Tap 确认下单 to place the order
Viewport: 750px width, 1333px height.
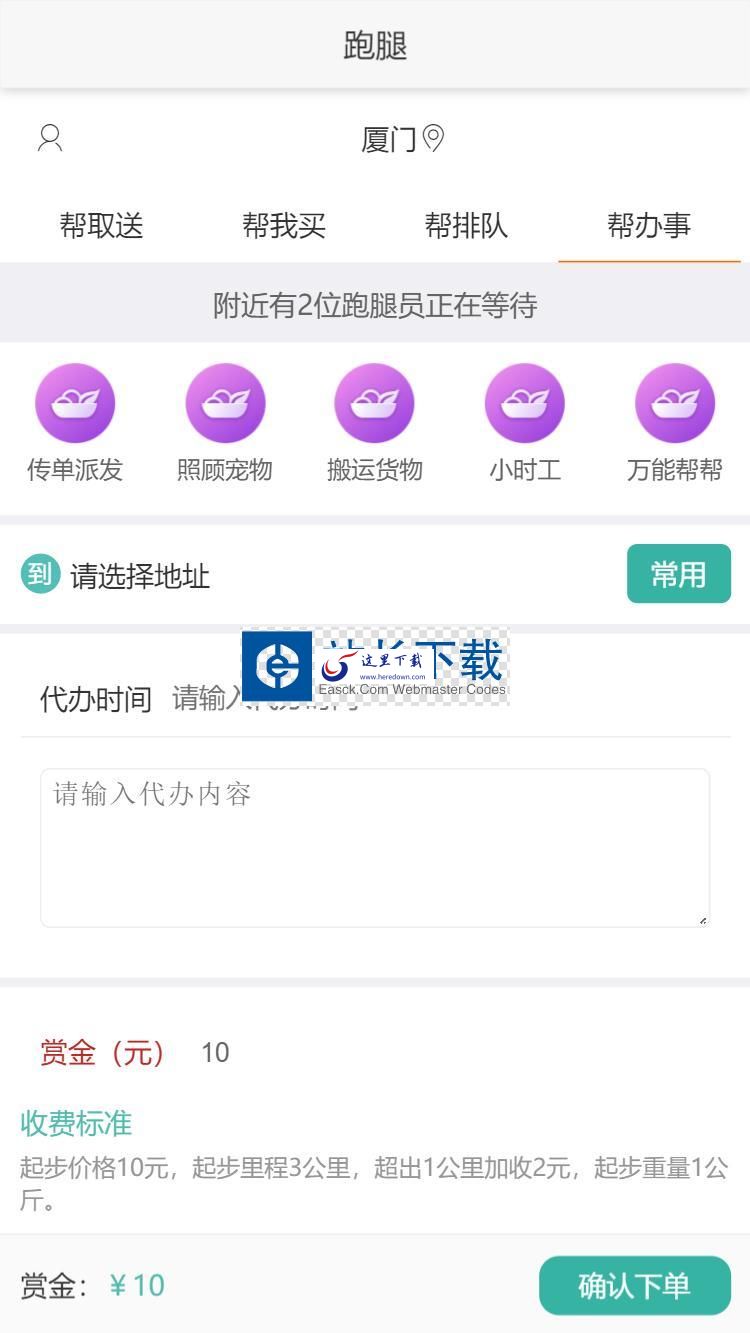634,1286
